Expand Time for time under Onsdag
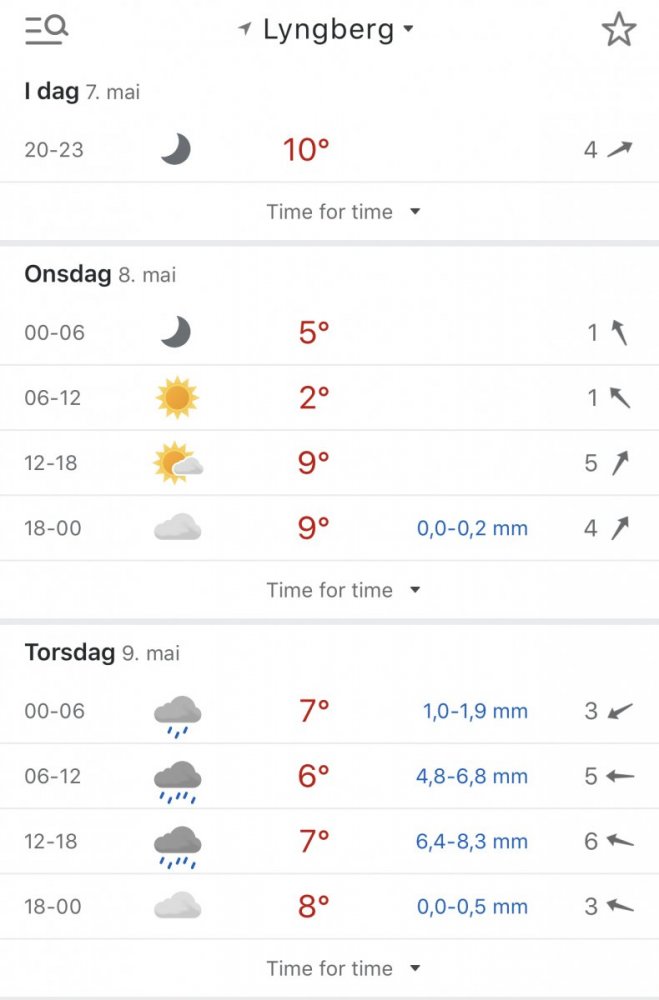 click(x=343, y=590)
